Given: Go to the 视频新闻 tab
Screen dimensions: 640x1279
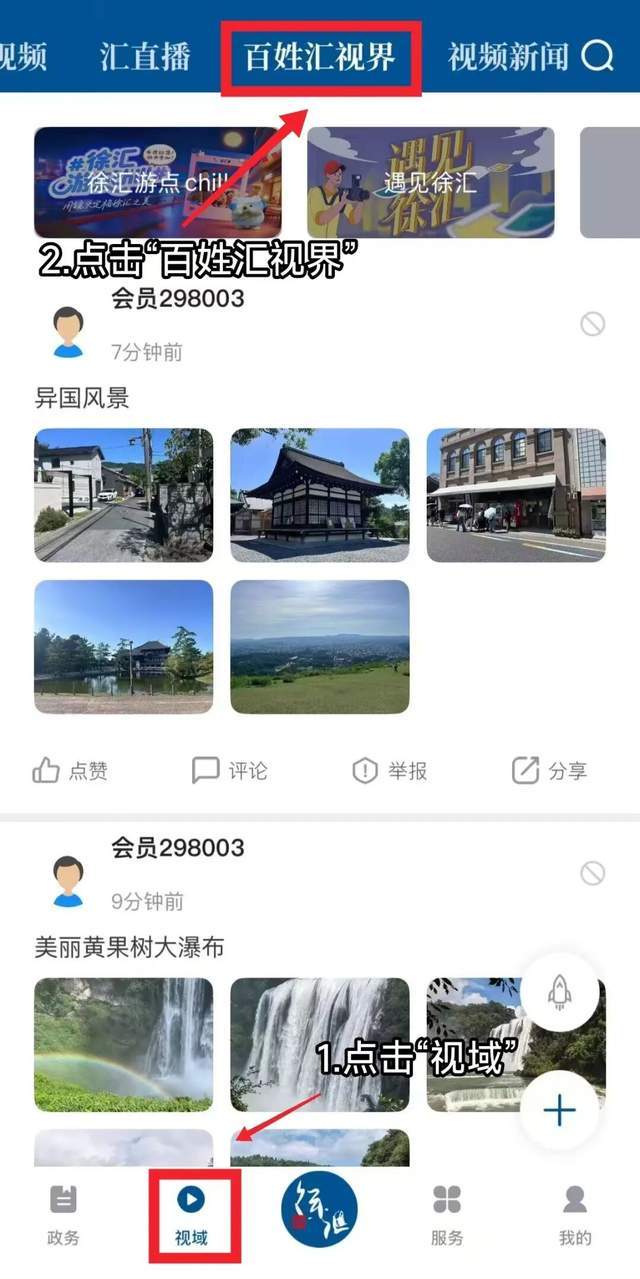Looking at the screenshot, I should tap(508, 56).
